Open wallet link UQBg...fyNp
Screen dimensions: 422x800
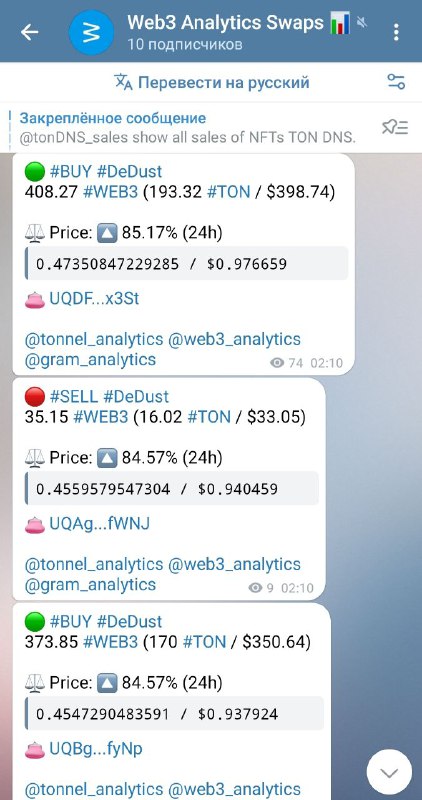click(x=96, y=748)
